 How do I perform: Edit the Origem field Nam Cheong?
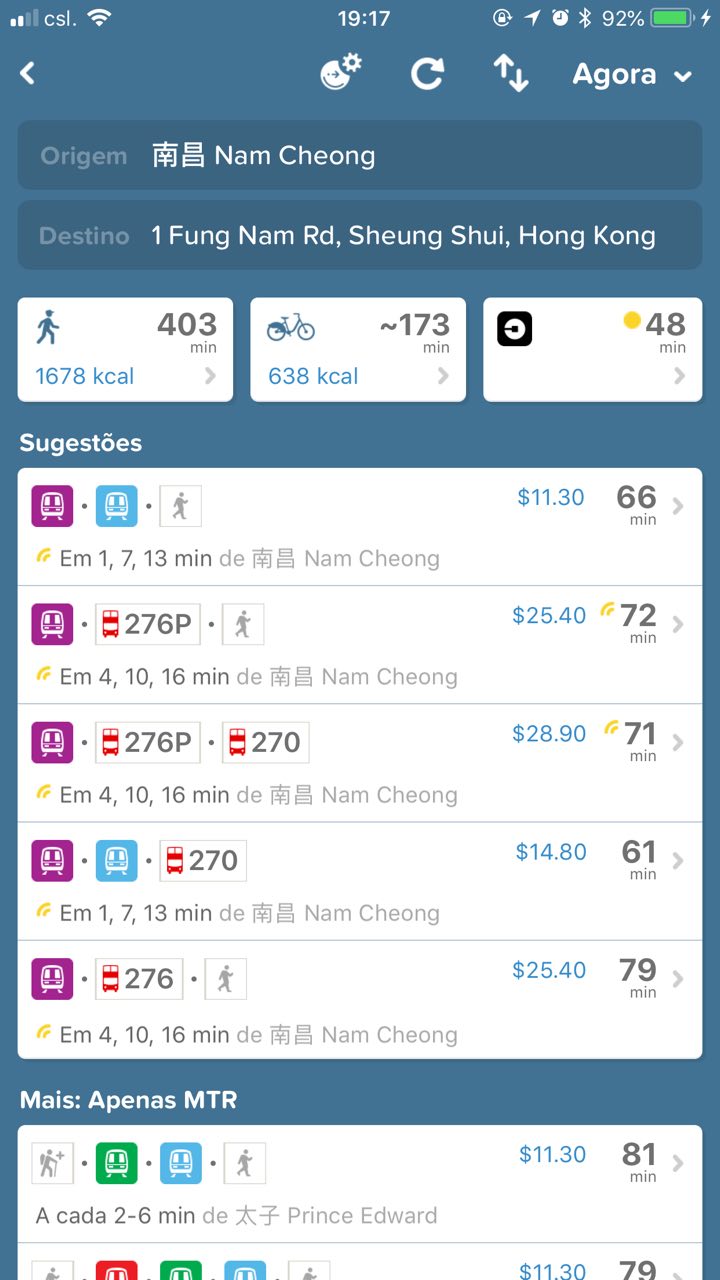click(x=360, y=156)
